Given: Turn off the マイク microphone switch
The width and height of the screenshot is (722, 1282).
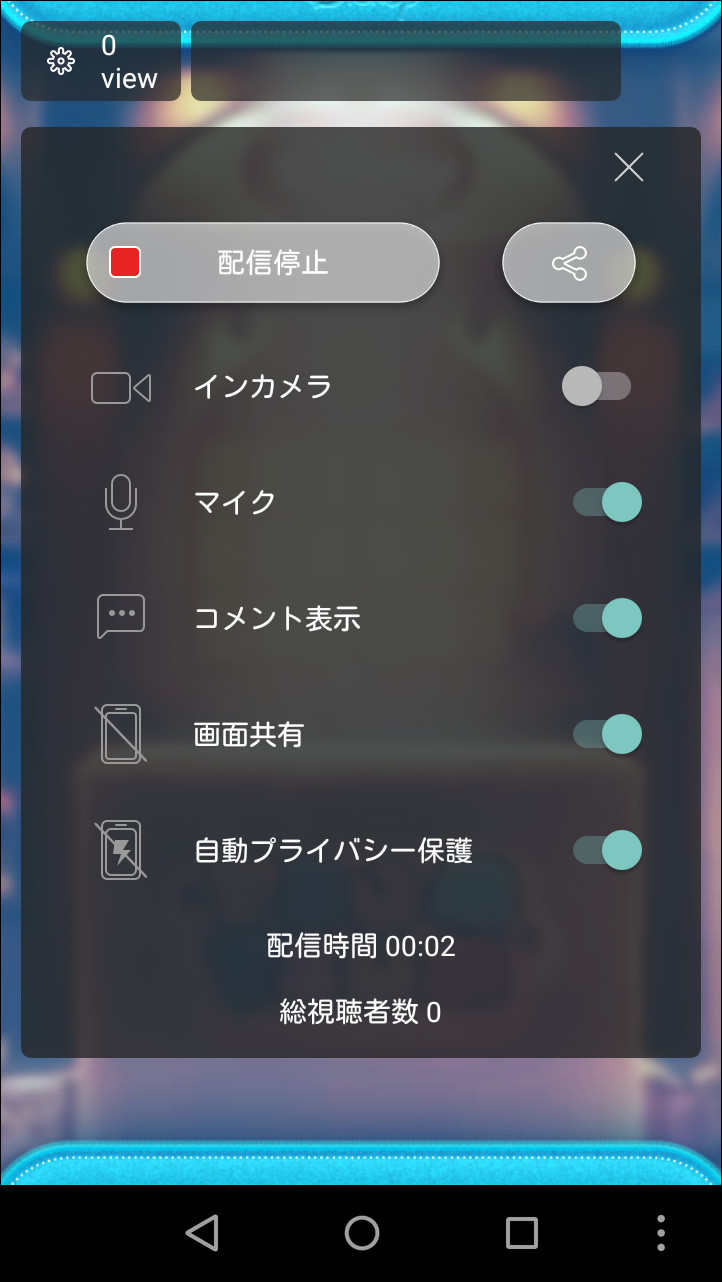Looking at the screenshot, I should point(607,502).
